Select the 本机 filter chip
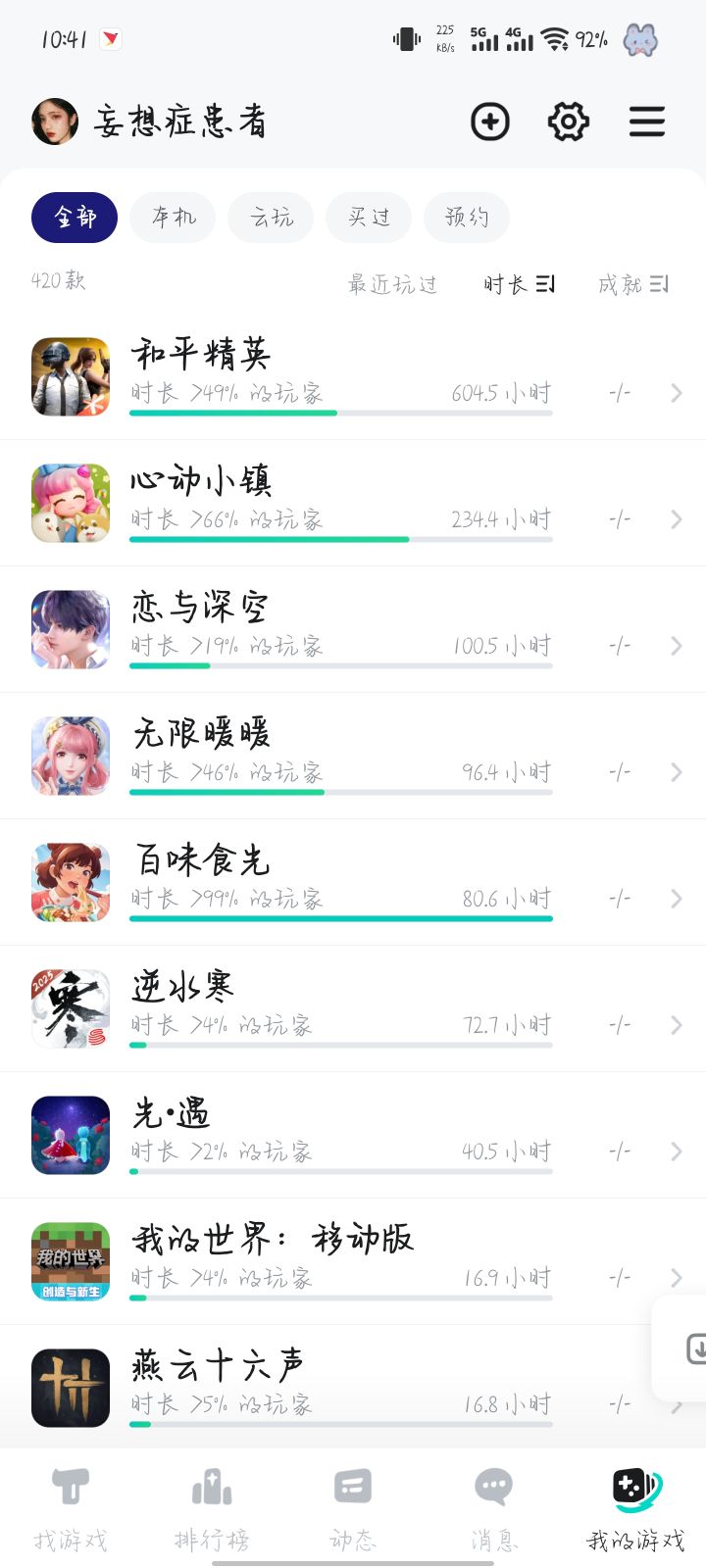The width and height of the screenshot is (706, 1568). 172,218
